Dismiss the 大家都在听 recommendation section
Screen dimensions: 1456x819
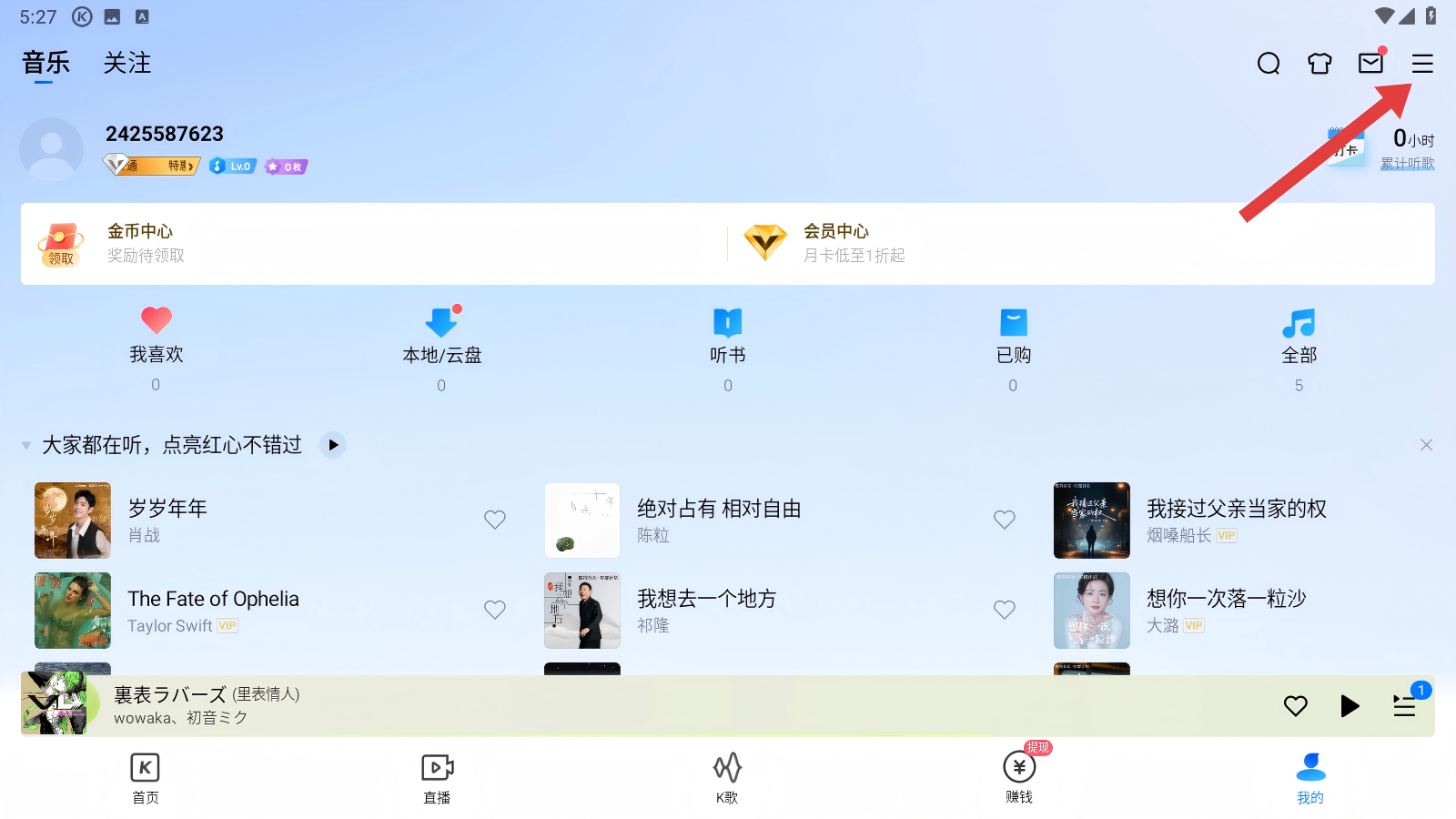click(x=1426, y=445)
